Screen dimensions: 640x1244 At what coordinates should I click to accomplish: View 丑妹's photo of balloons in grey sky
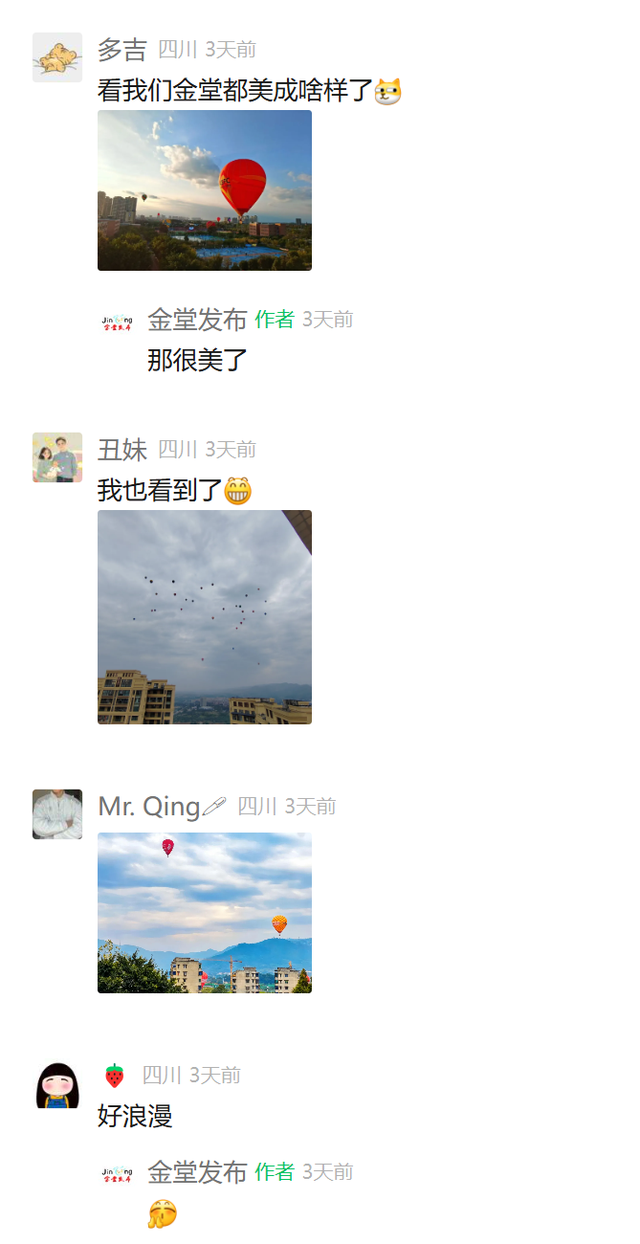(204, 616)
